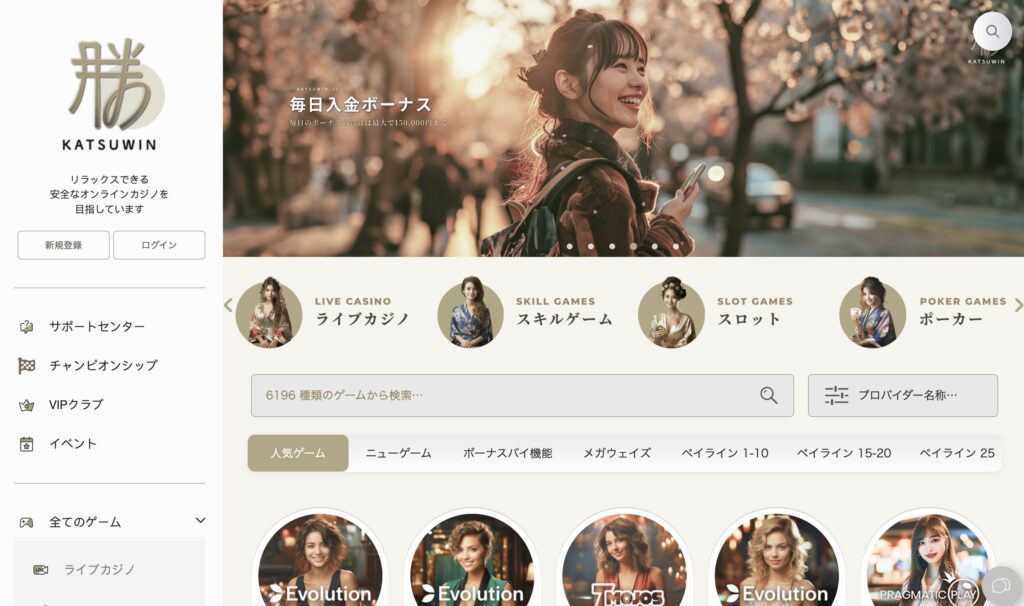Open the Live Casino ライブカジノ category
Screen dimensions: 1024x606
(x=324, y=312)
